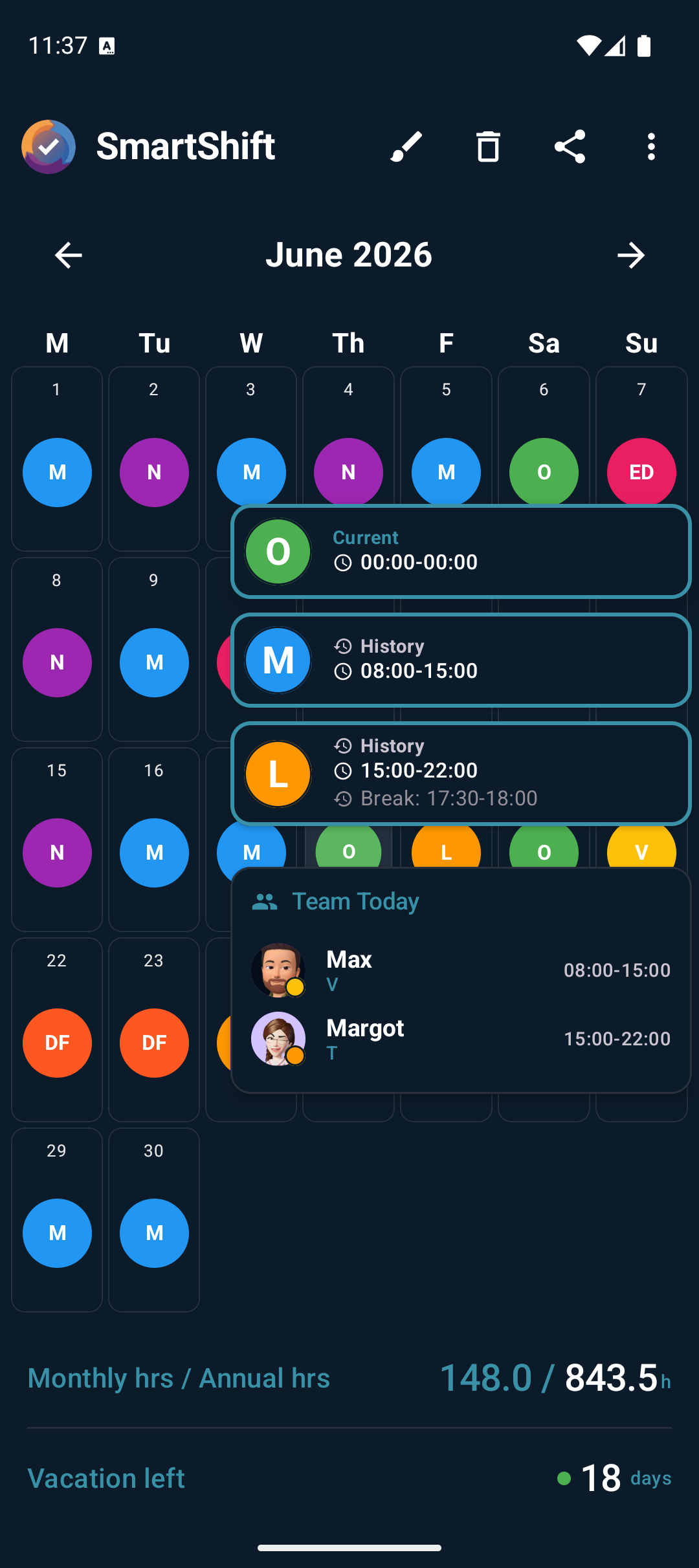Image resolution: width=699 pixels, height=1568 pixels.
Task: Open the brush edit tool
Action: [406, 147]
